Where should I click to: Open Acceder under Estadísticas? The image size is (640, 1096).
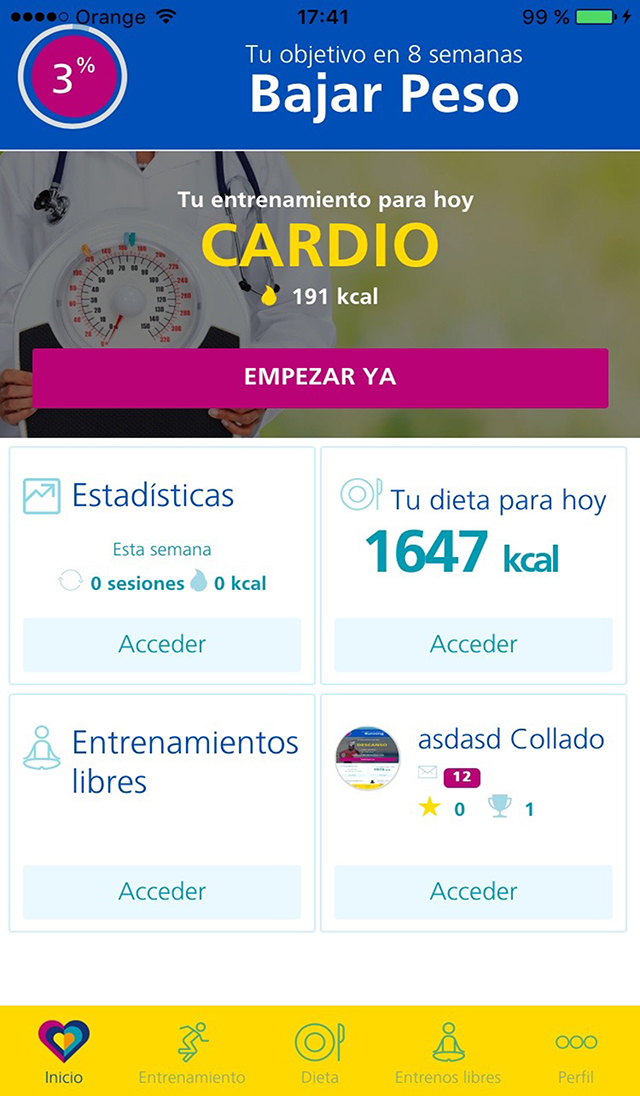162,645
